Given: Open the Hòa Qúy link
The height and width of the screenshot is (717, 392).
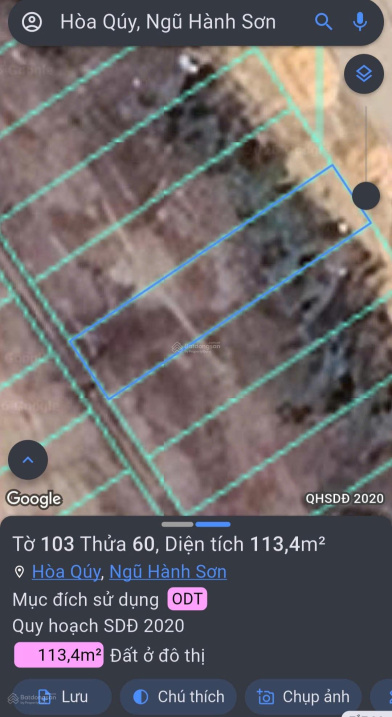Looking at the screenshot, I should coord(66,572).
